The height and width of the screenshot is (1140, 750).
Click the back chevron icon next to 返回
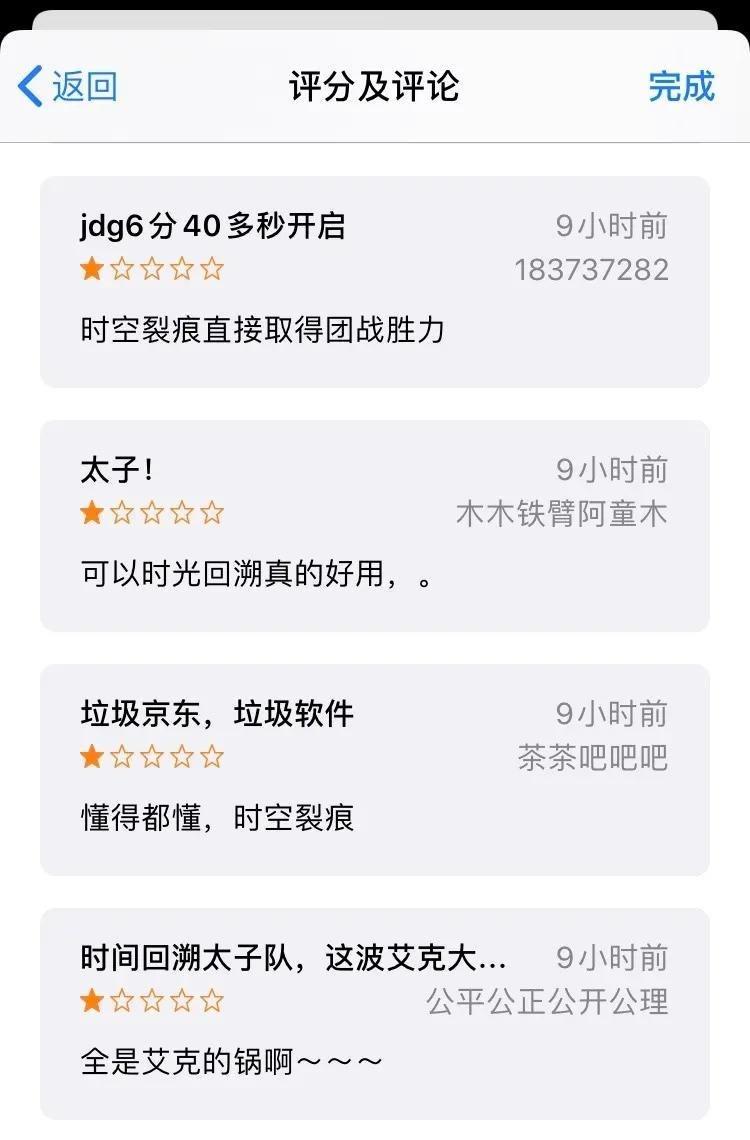(x=30, y=87)
